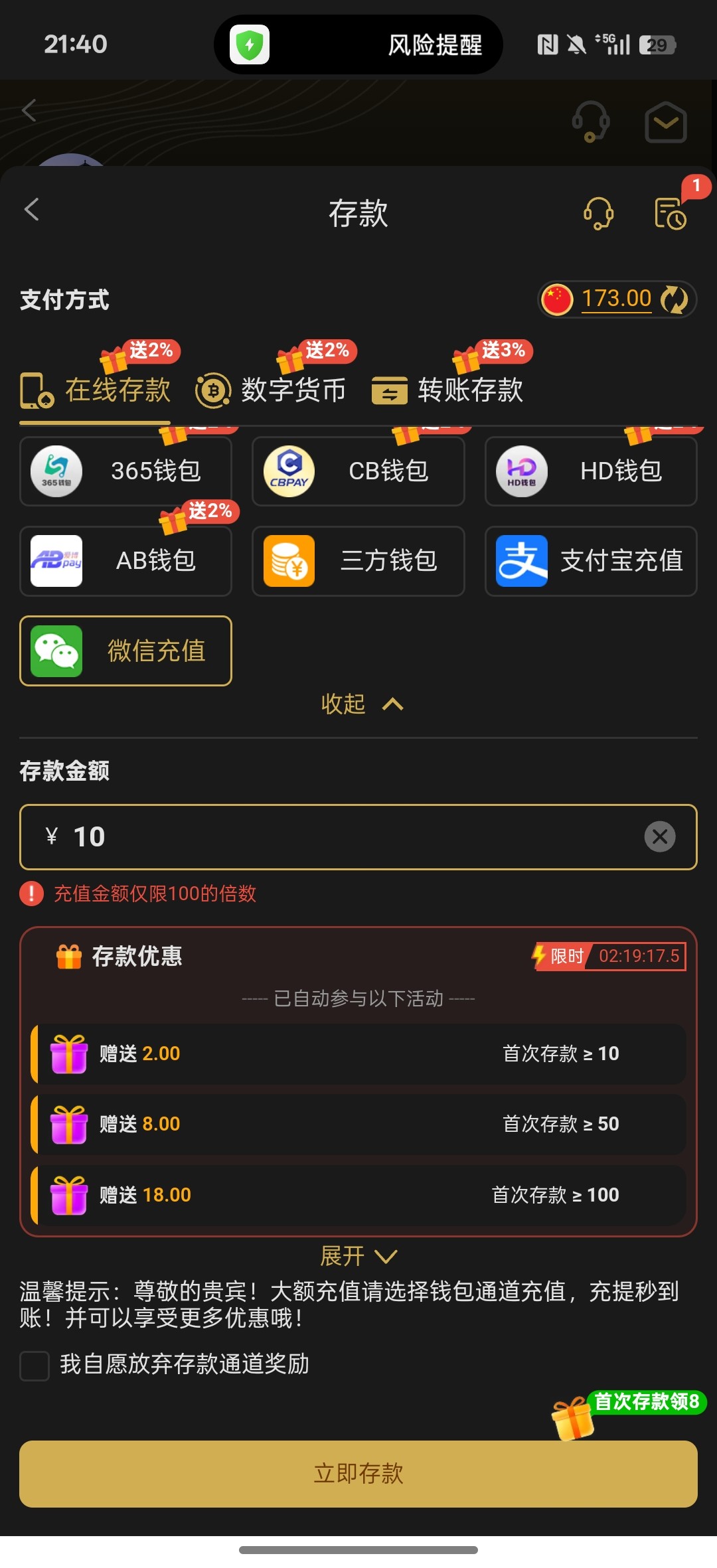The image size is (717, 1568).
Task: Select the Alipay recharge icon
Action: coord(522,561)
